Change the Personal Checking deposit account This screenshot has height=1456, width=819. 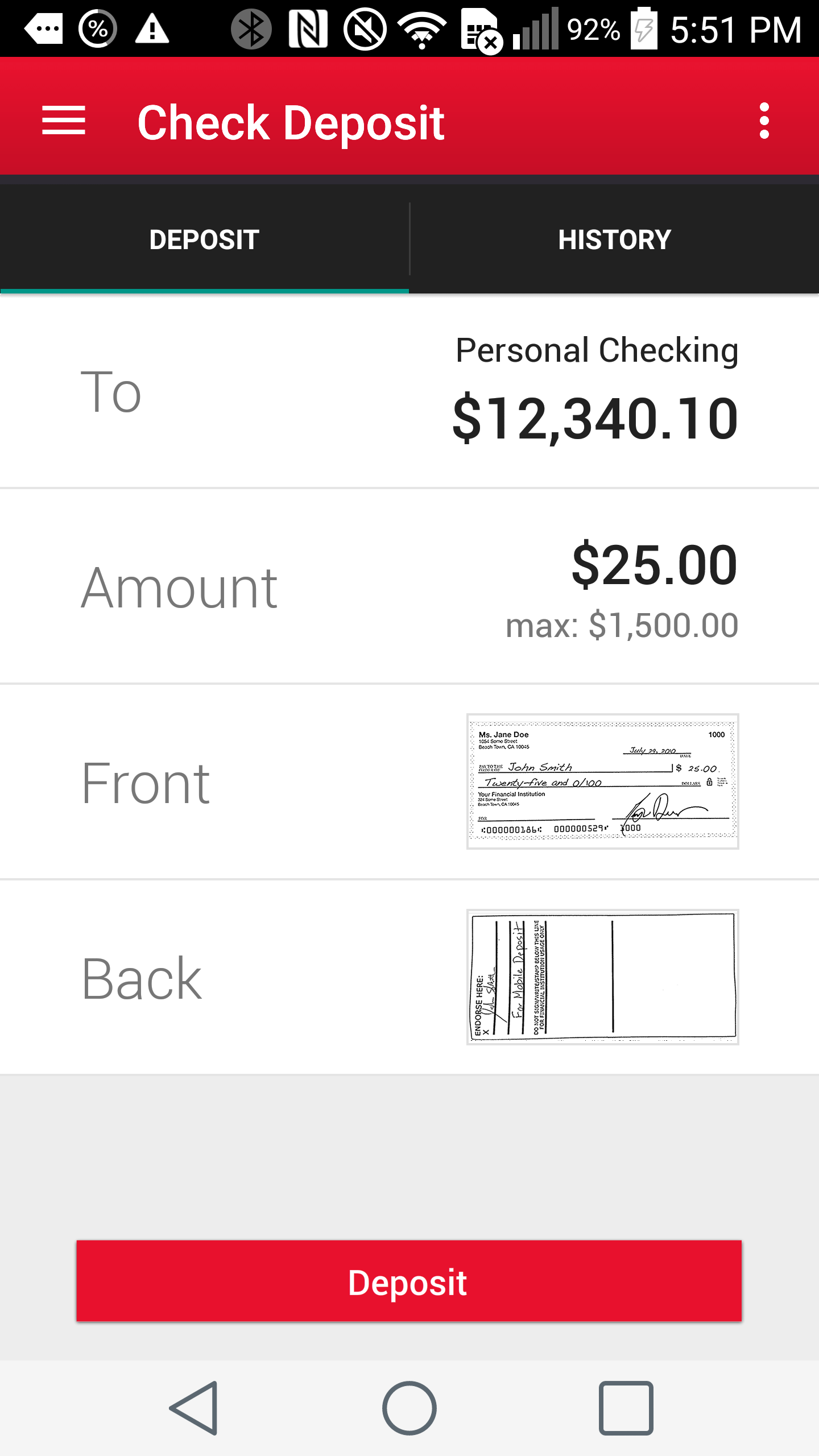pyautogui.click(x=409, y=391)
